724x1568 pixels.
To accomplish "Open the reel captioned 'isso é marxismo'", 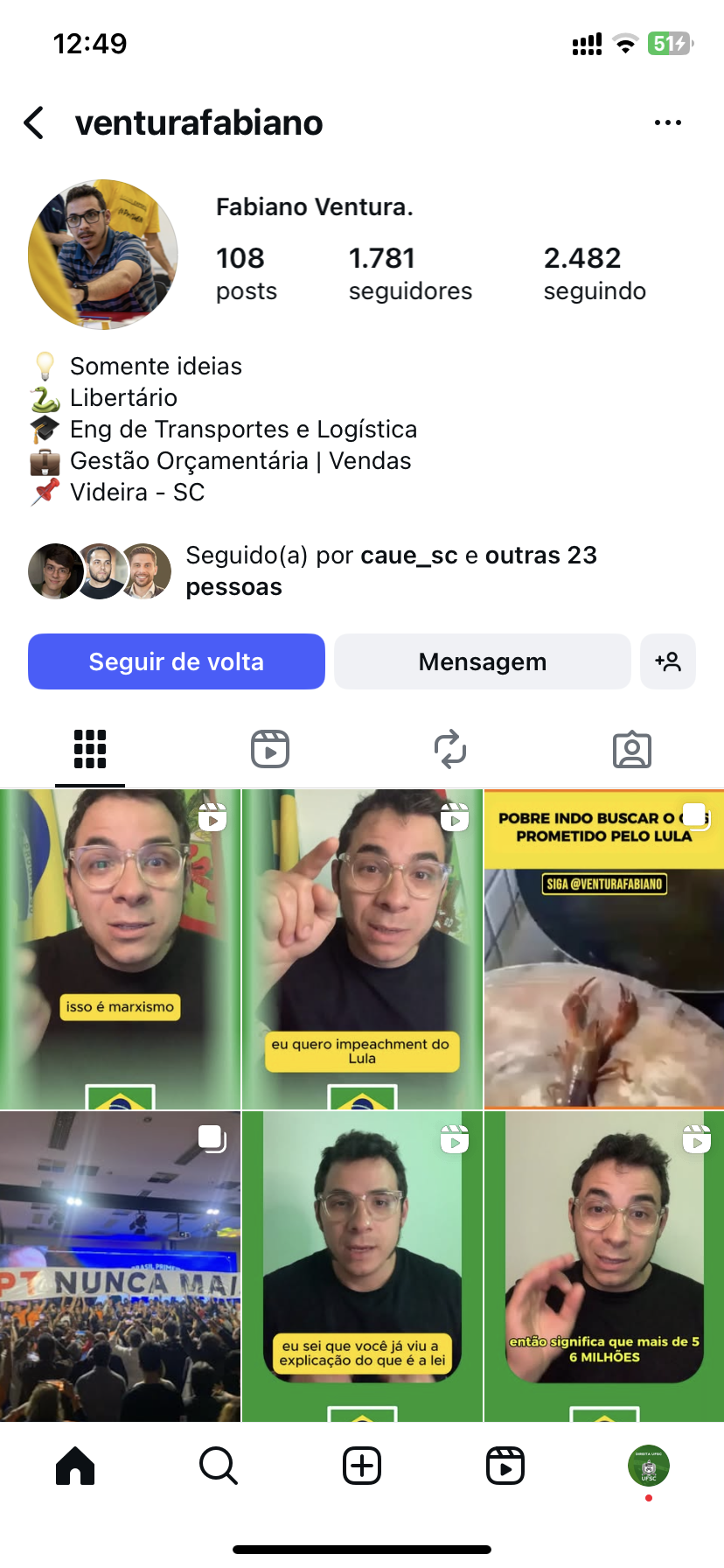I will point(120,949).
